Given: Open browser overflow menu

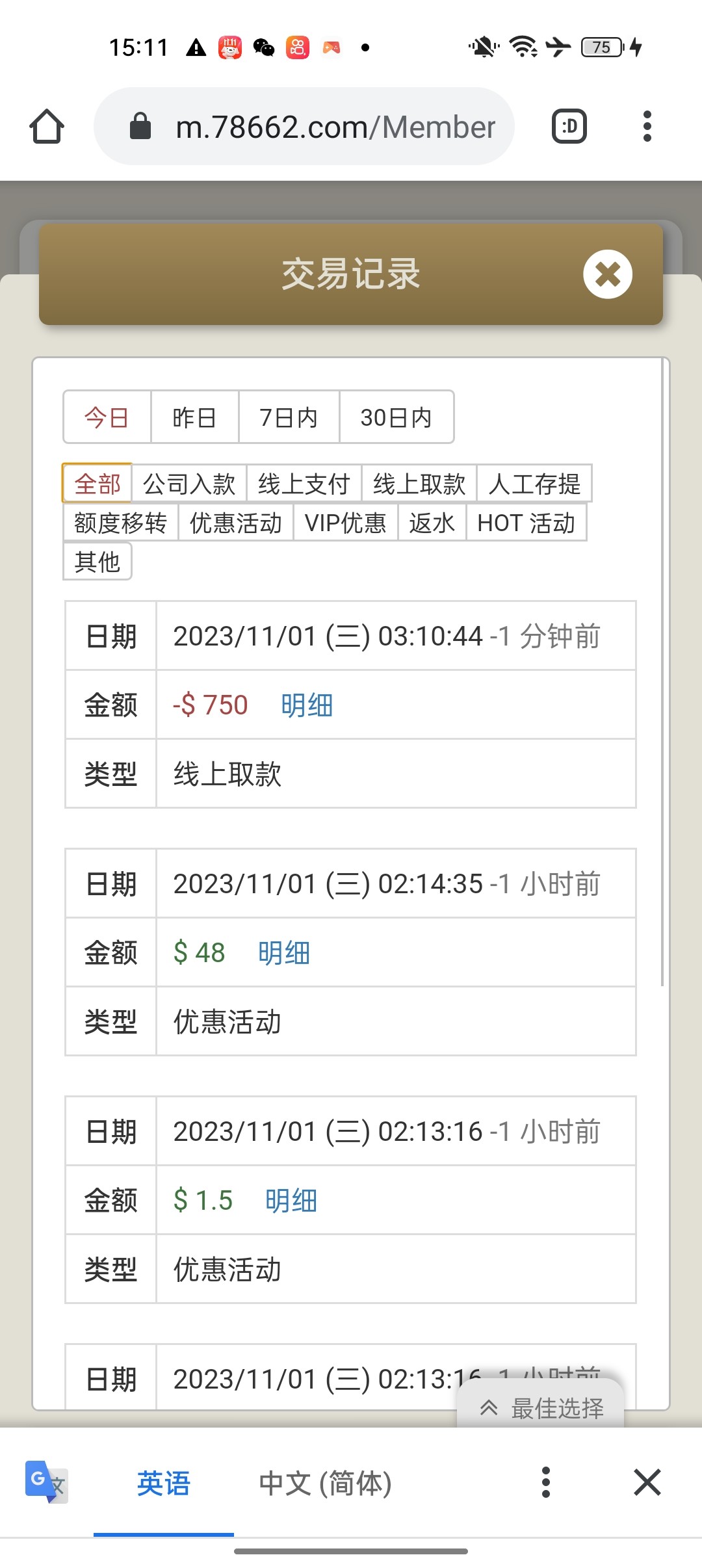Looking at the screenshot, I should (x=646, y=126).
